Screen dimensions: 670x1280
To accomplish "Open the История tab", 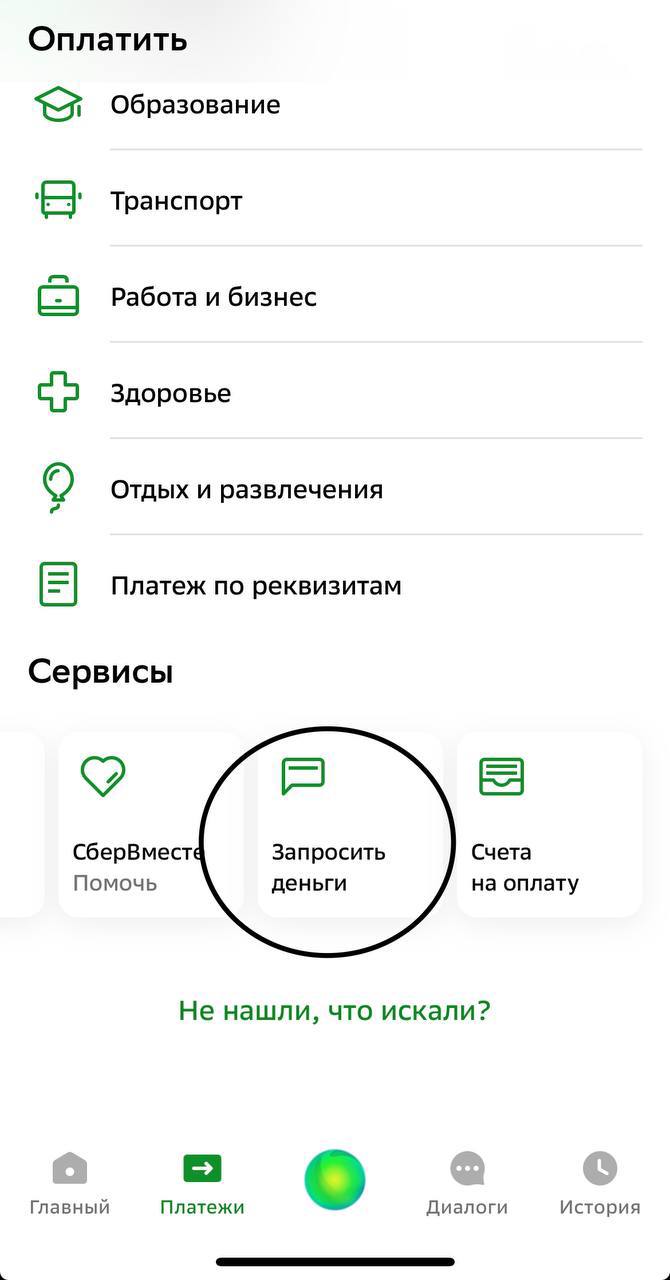I will point(599,1185).
